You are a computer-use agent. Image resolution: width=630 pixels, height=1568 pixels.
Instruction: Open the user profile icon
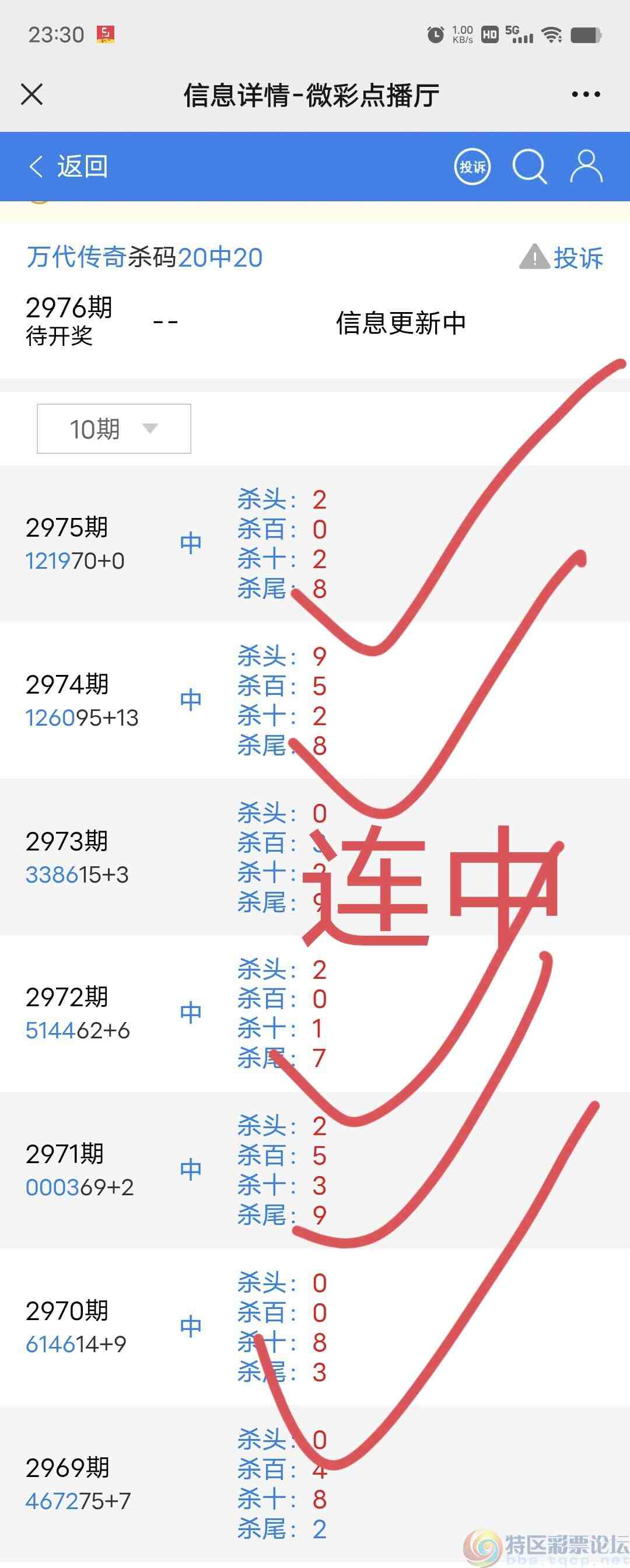tap(586, 167)
